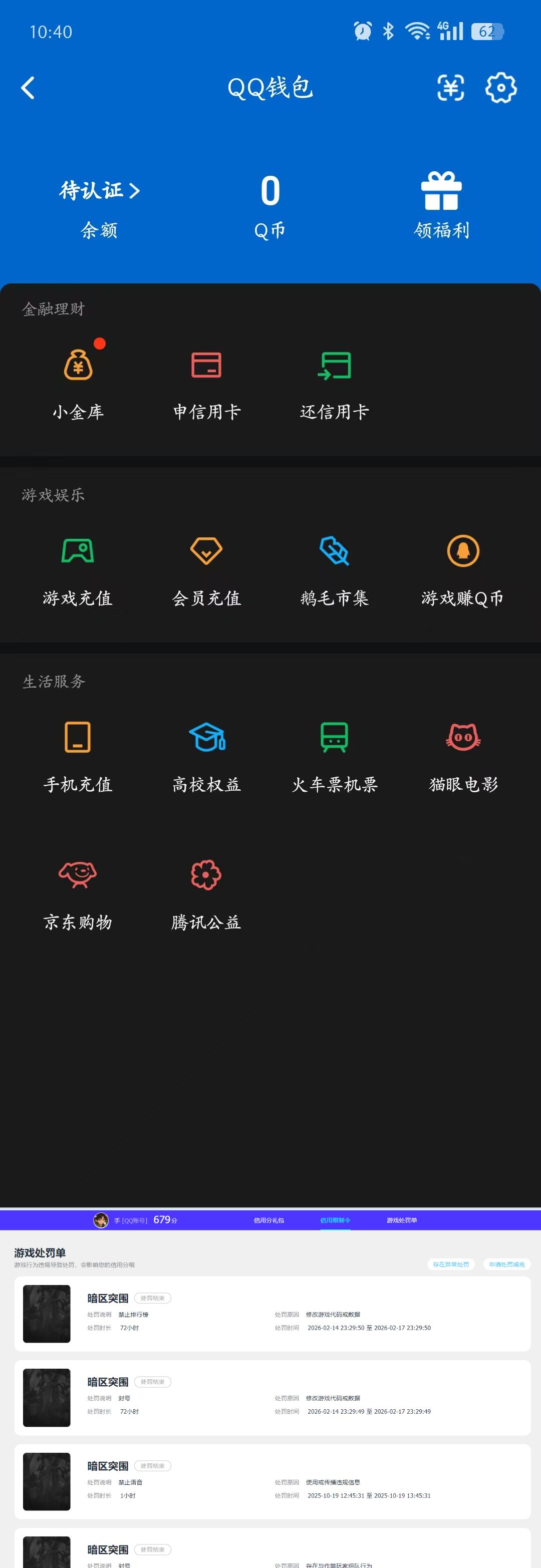Open the 鹅毛市集 icon

pos(335,551)
